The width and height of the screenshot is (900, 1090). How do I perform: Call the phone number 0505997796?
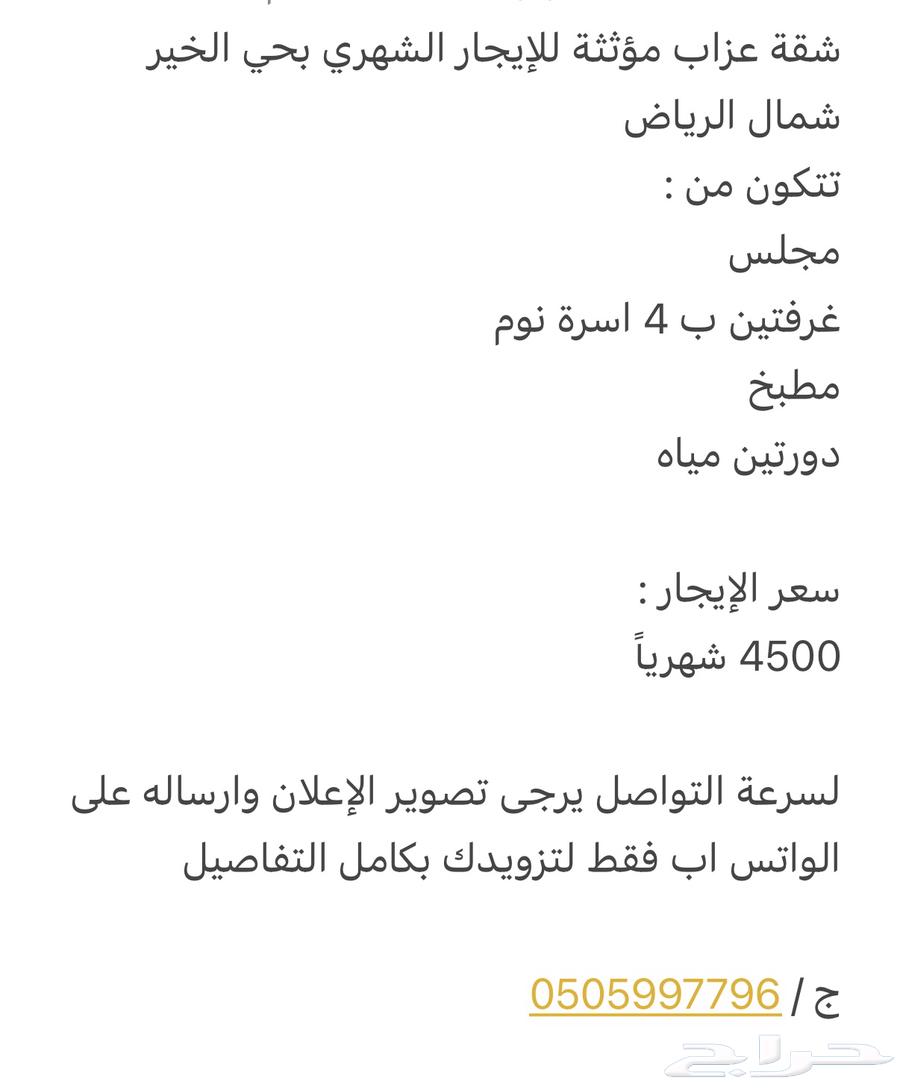point(654,995)
